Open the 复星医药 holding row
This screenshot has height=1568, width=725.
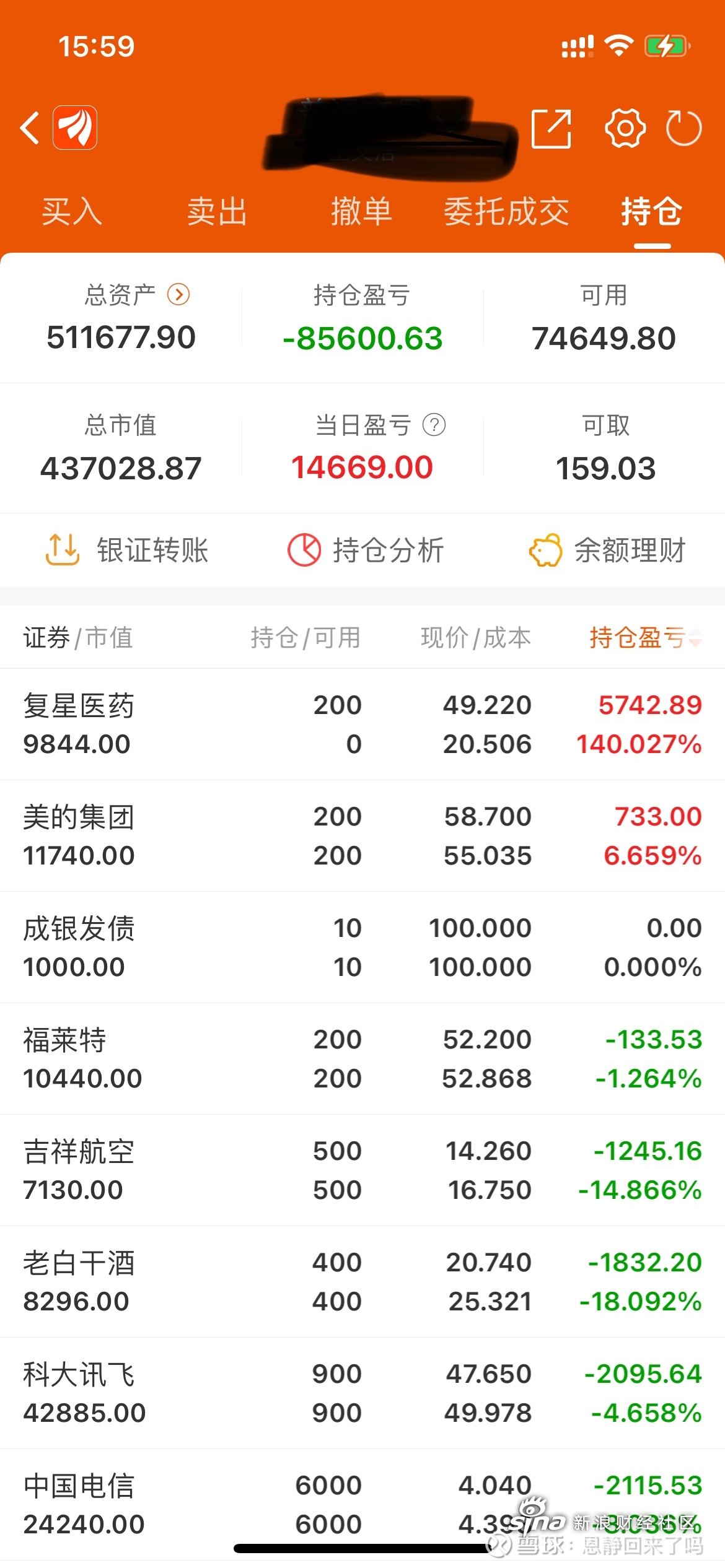pos(362,724)
